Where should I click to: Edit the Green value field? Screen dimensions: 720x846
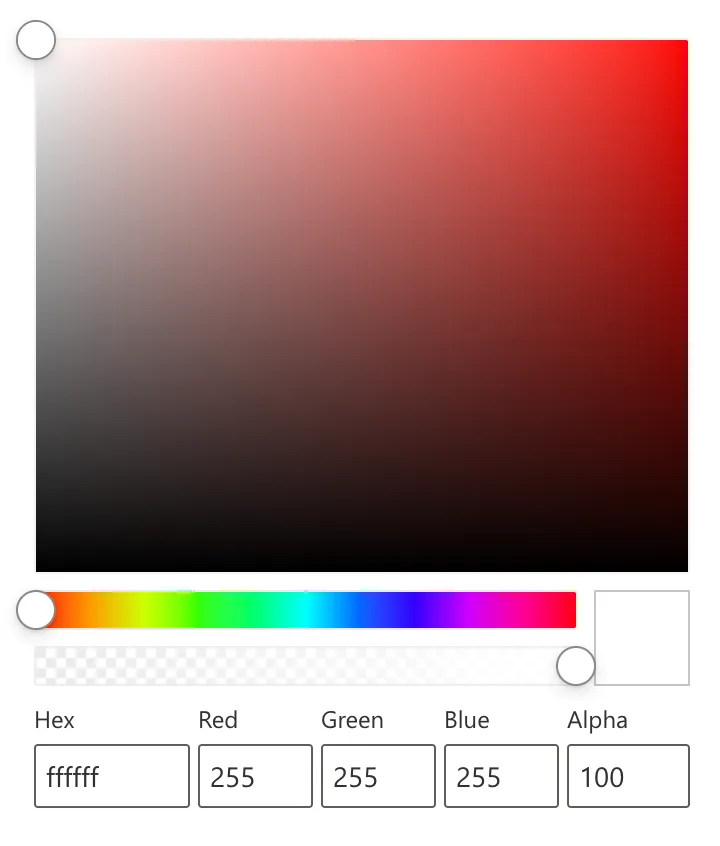click(x=378, y=776)
